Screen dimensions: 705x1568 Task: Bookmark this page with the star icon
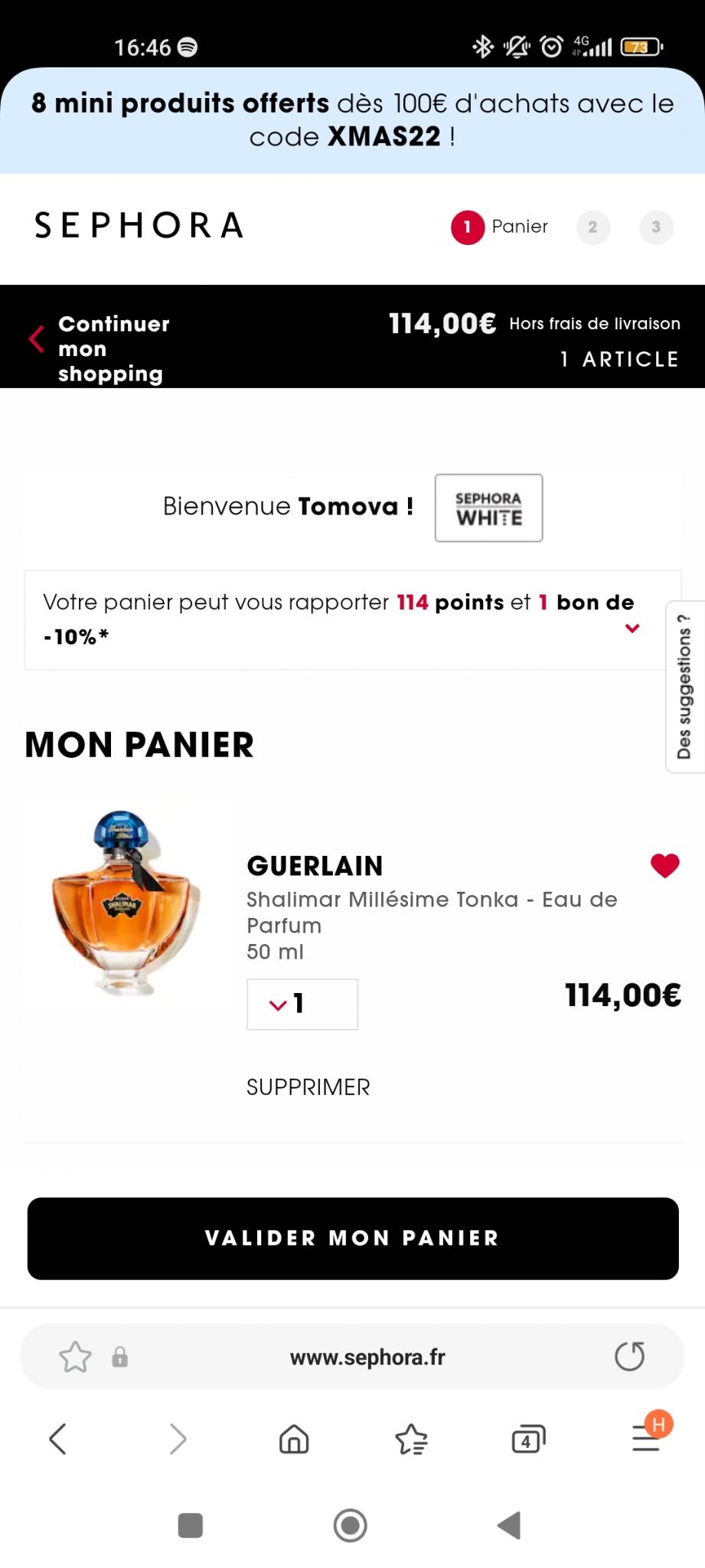[75, 1357]
